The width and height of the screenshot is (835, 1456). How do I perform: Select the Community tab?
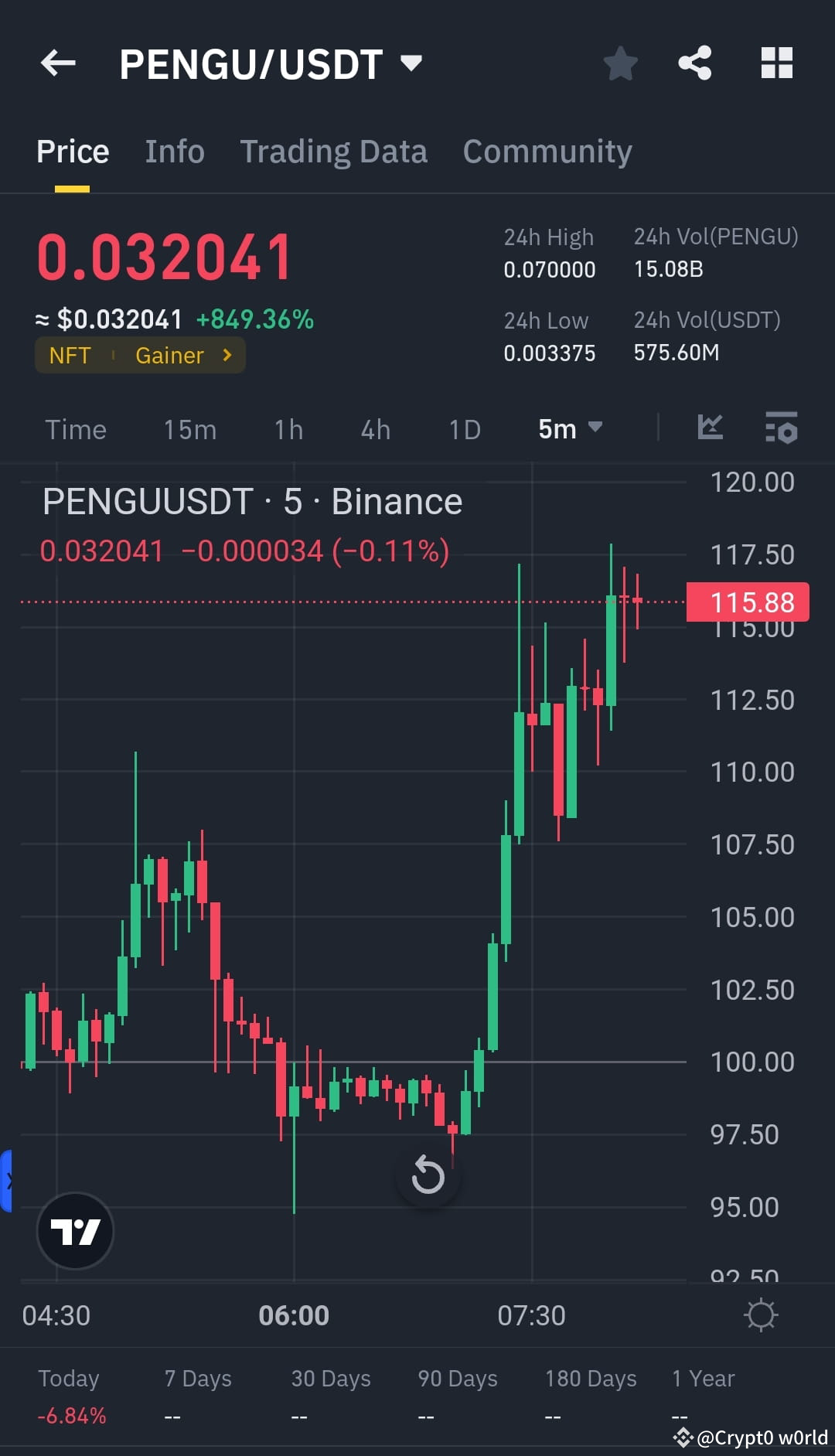[547, 152]
